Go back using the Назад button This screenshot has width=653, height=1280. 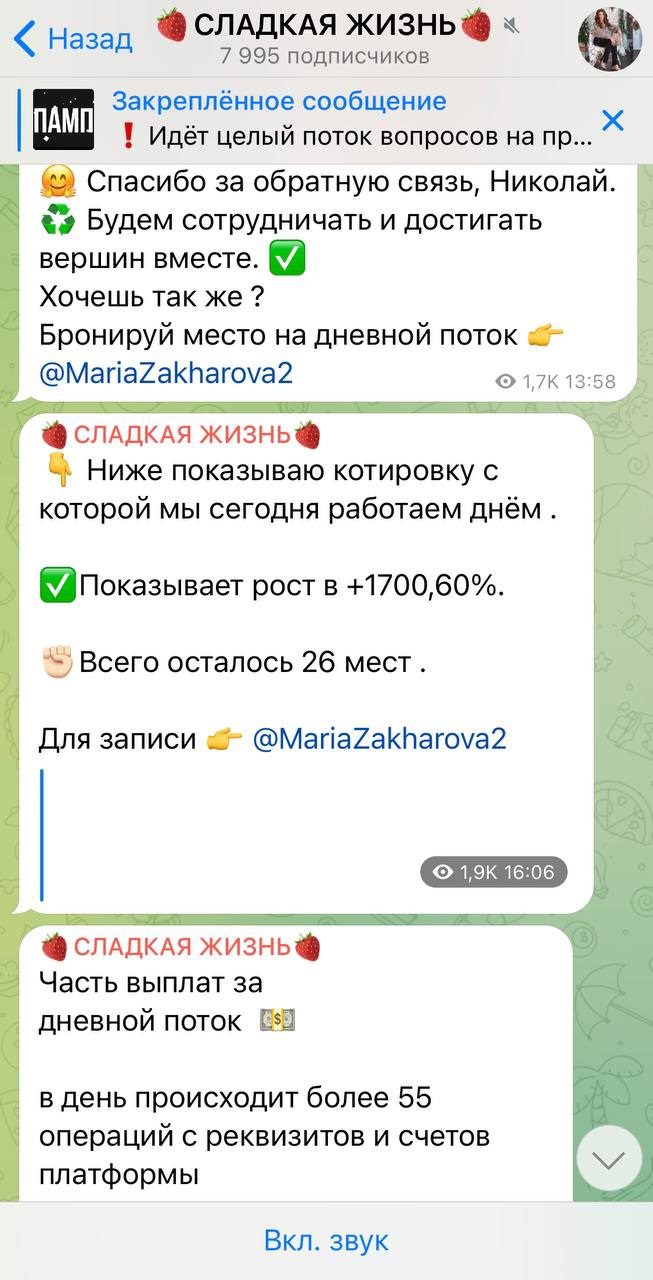coord(72,39)
